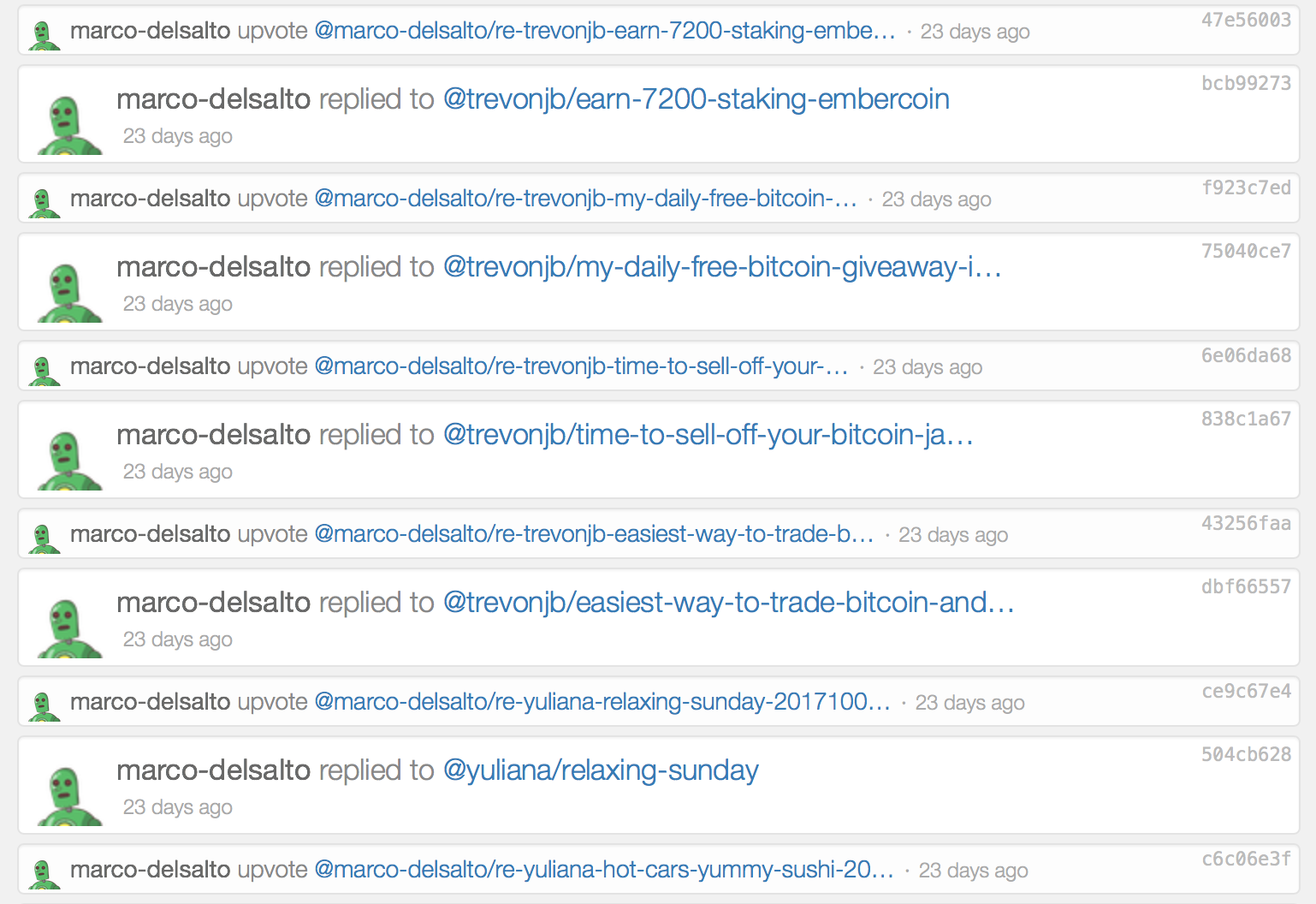View transaction dbf66557

tap(1246, 586)
